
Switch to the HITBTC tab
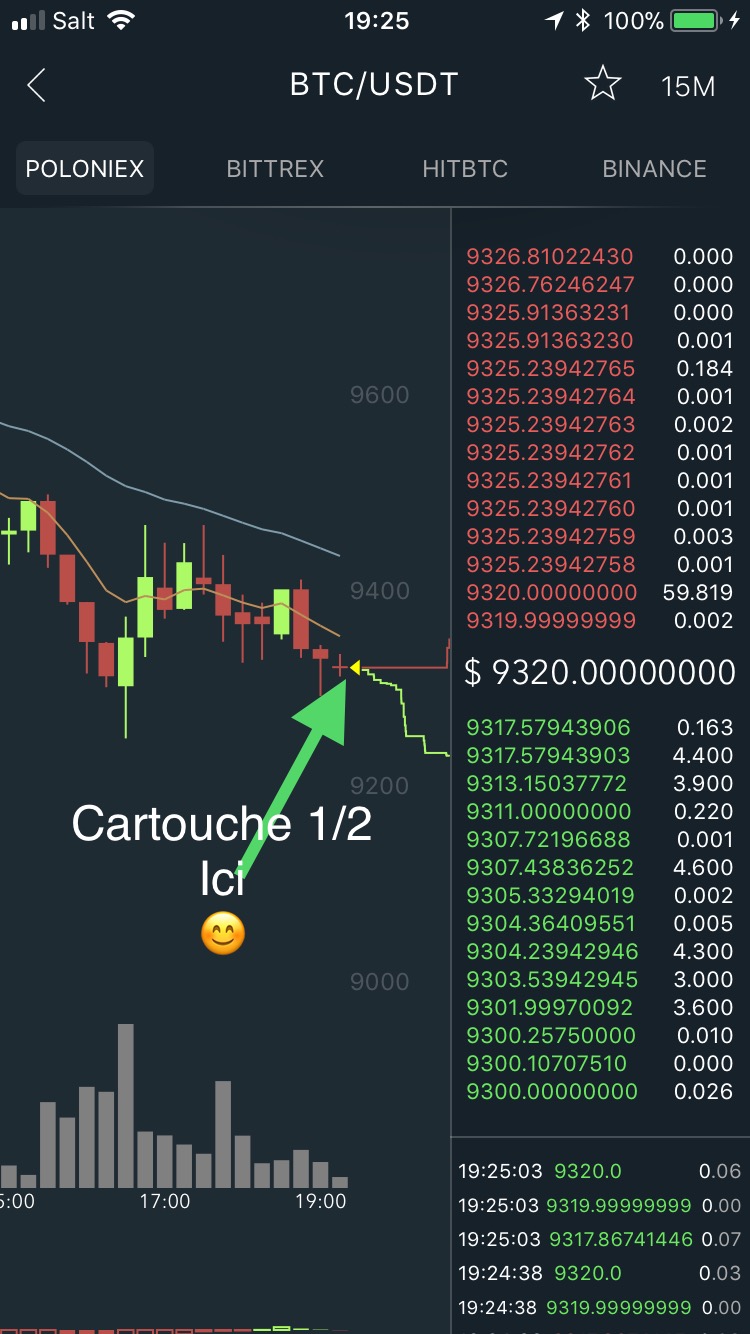coord(465,169)
